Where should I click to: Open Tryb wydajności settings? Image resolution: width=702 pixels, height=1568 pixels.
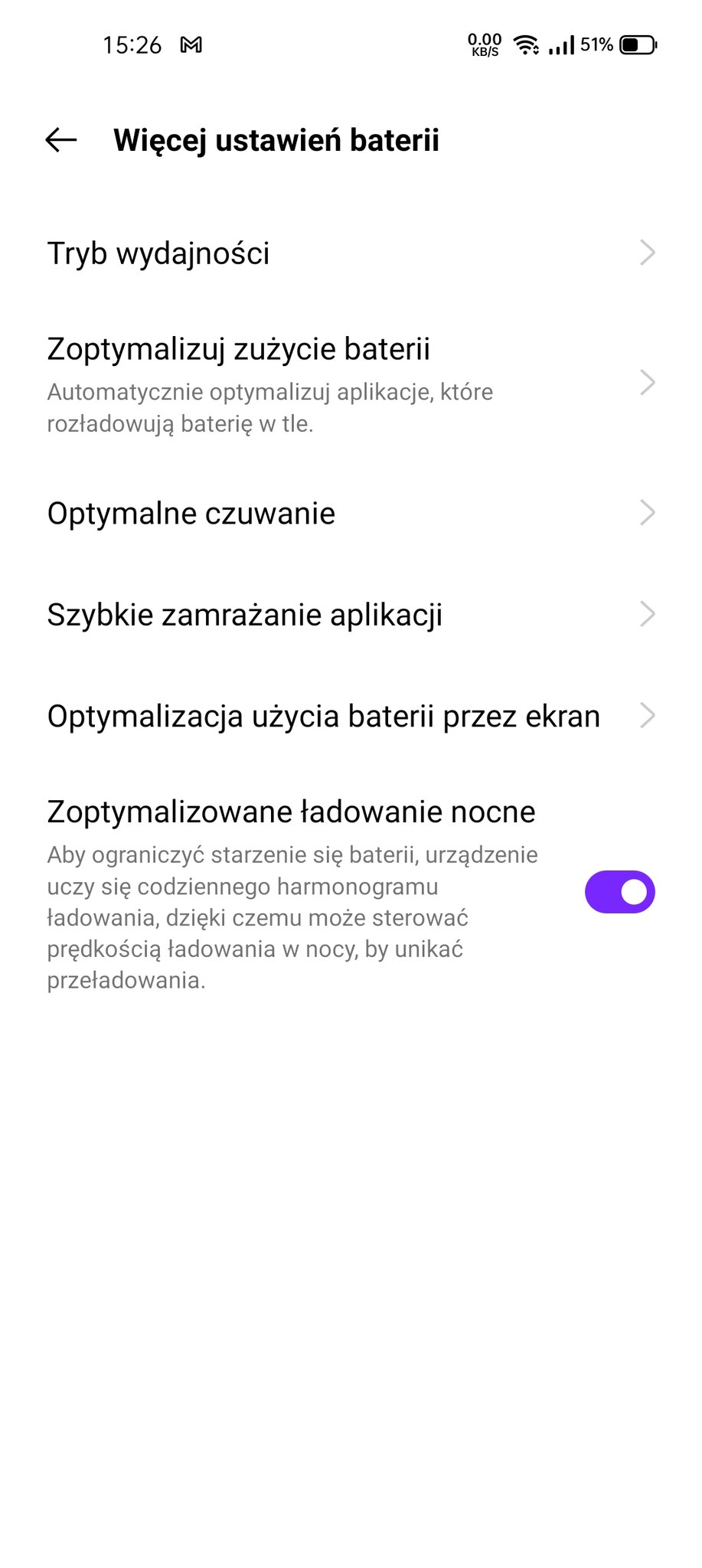pos(351,253)
